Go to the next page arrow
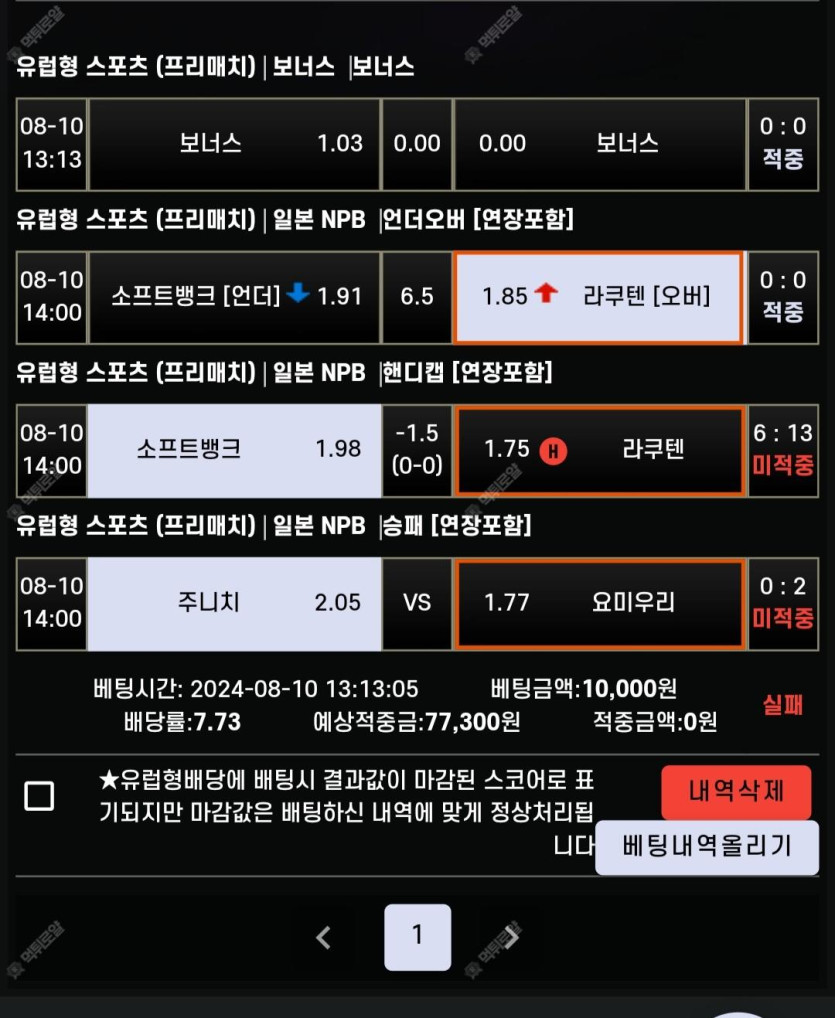The image size is (835, 1018). coord(511,937)
